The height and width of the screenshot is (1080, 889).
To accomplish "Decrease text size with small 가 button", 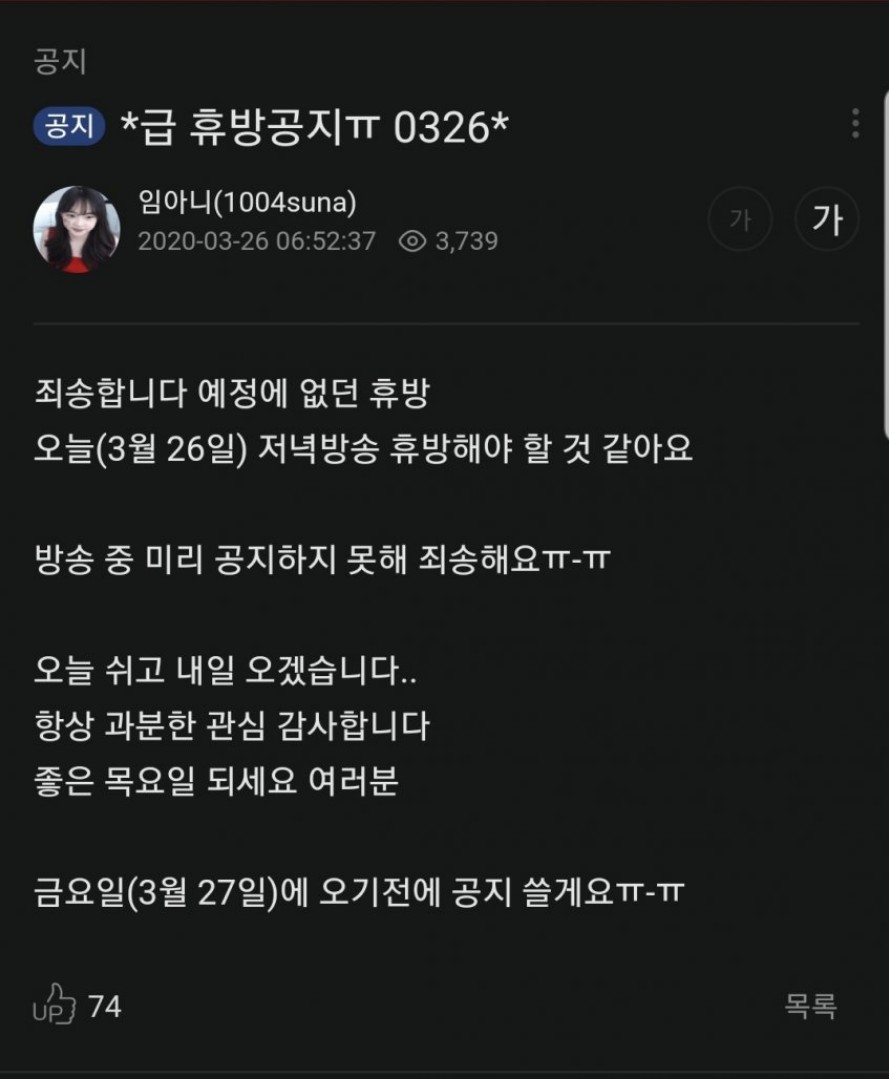I will coord(740,219).
